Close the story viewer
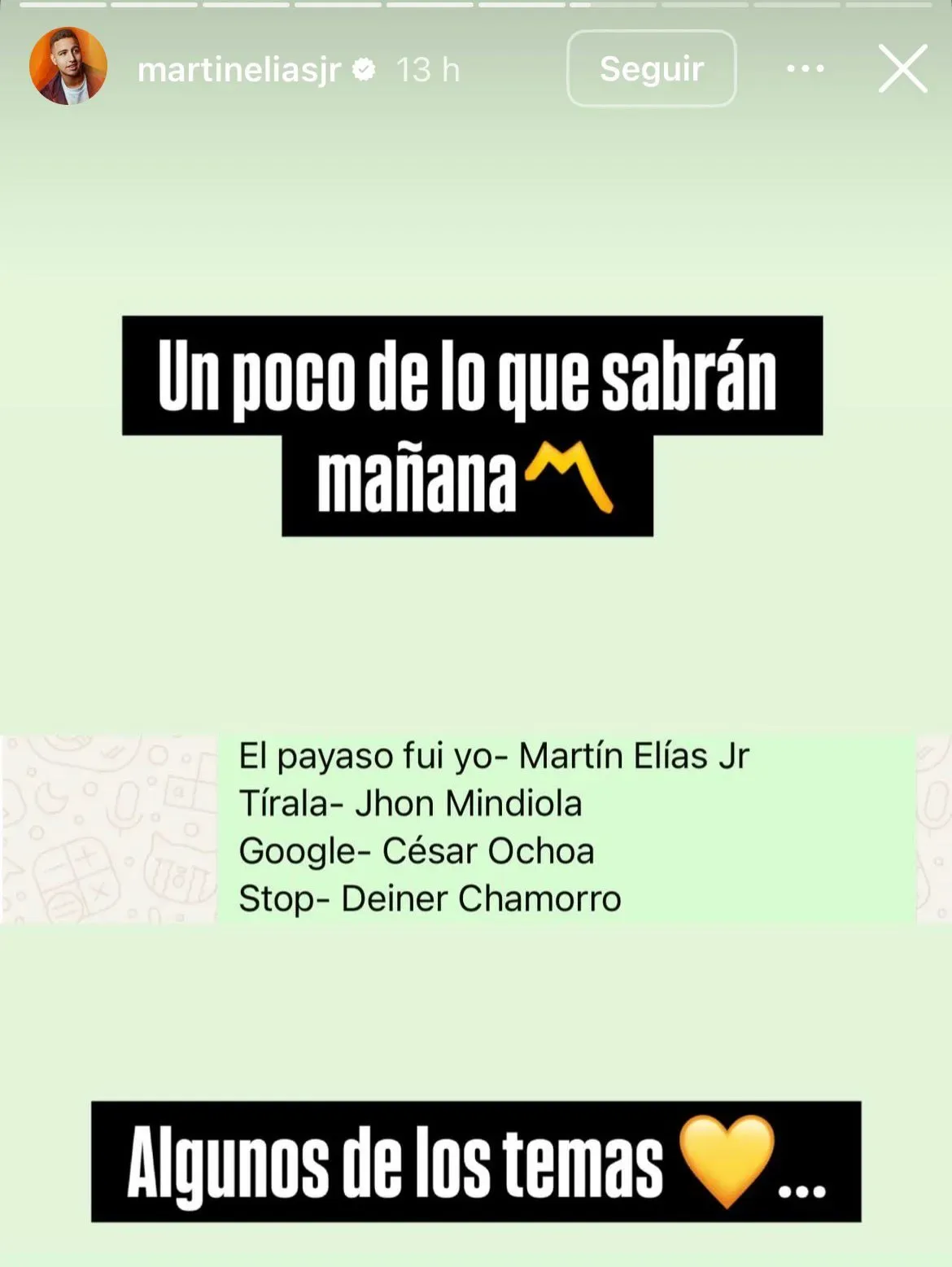Viewport: 952px width, 1267px height. [902, 69]
